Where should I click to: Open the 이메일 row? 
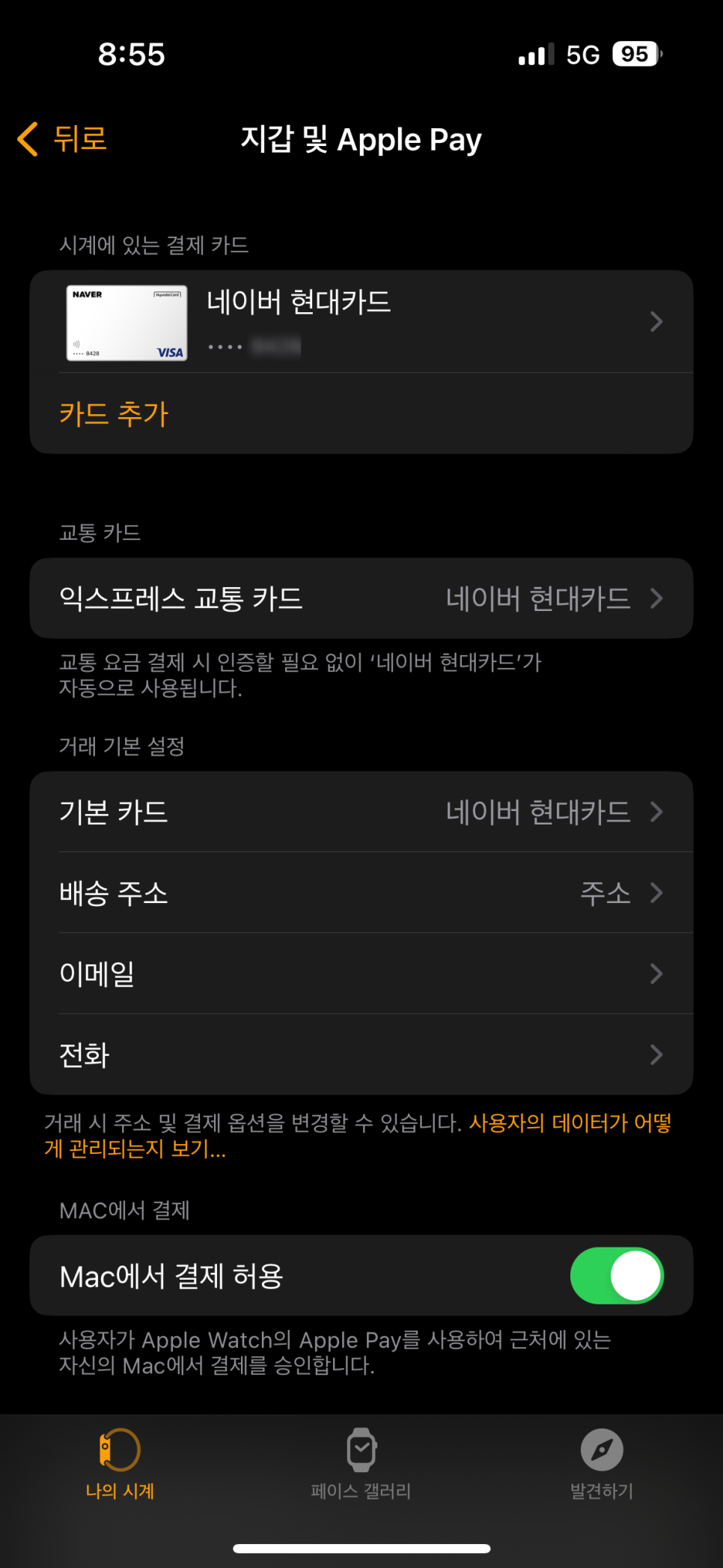click(x=361, y=973)
